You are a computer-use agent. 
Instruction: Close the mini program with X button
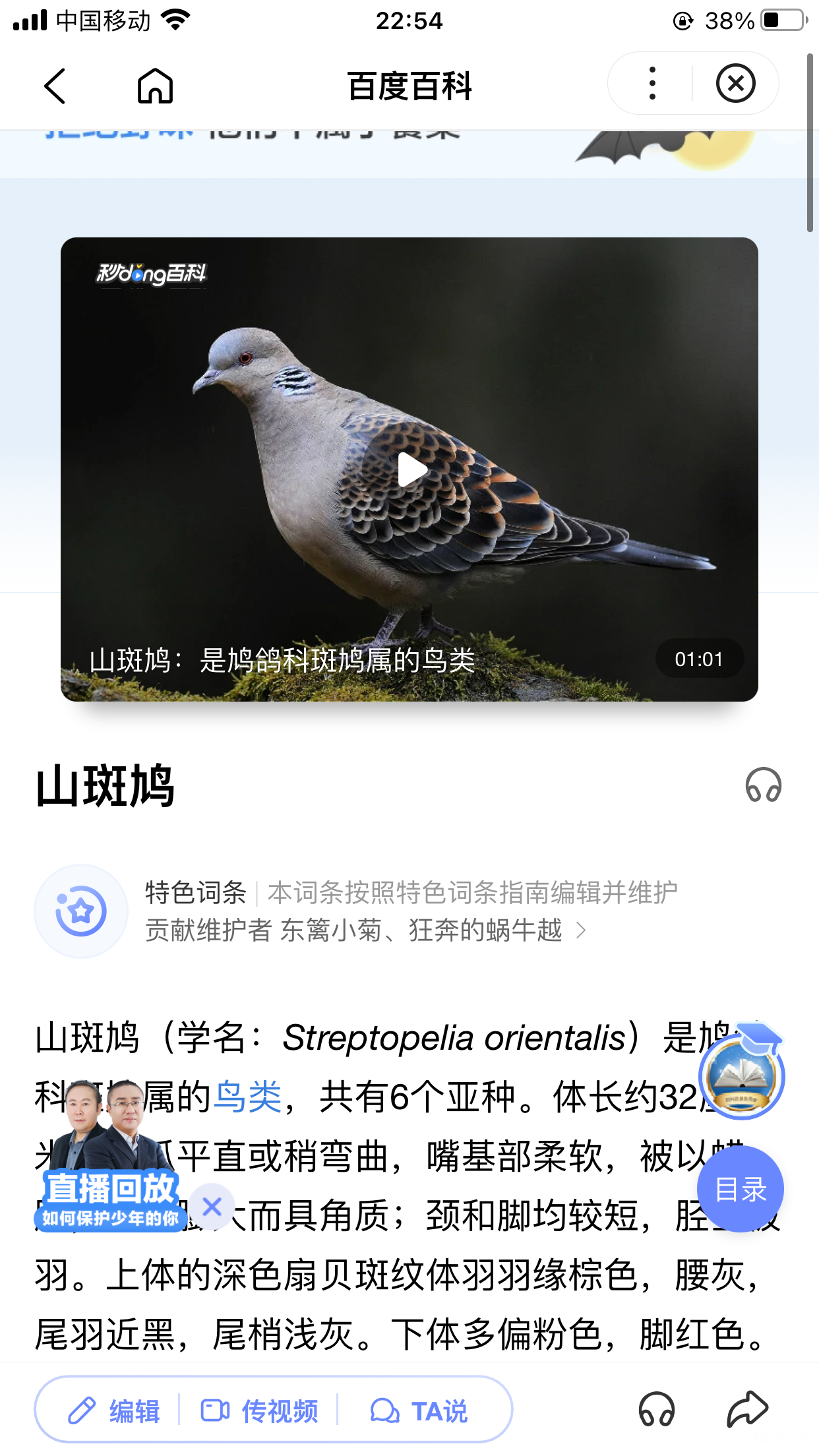(x=735, y=84)
